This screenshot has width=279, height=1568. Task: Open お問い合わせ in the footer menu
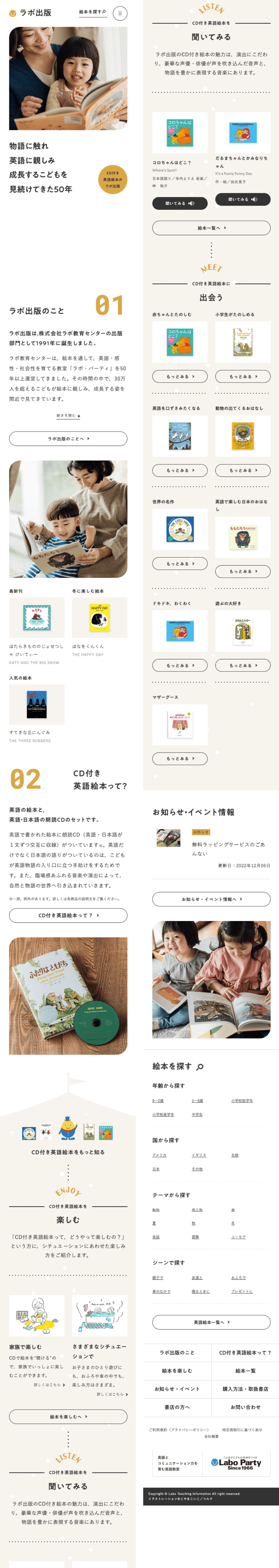(x=245, y=1407)
